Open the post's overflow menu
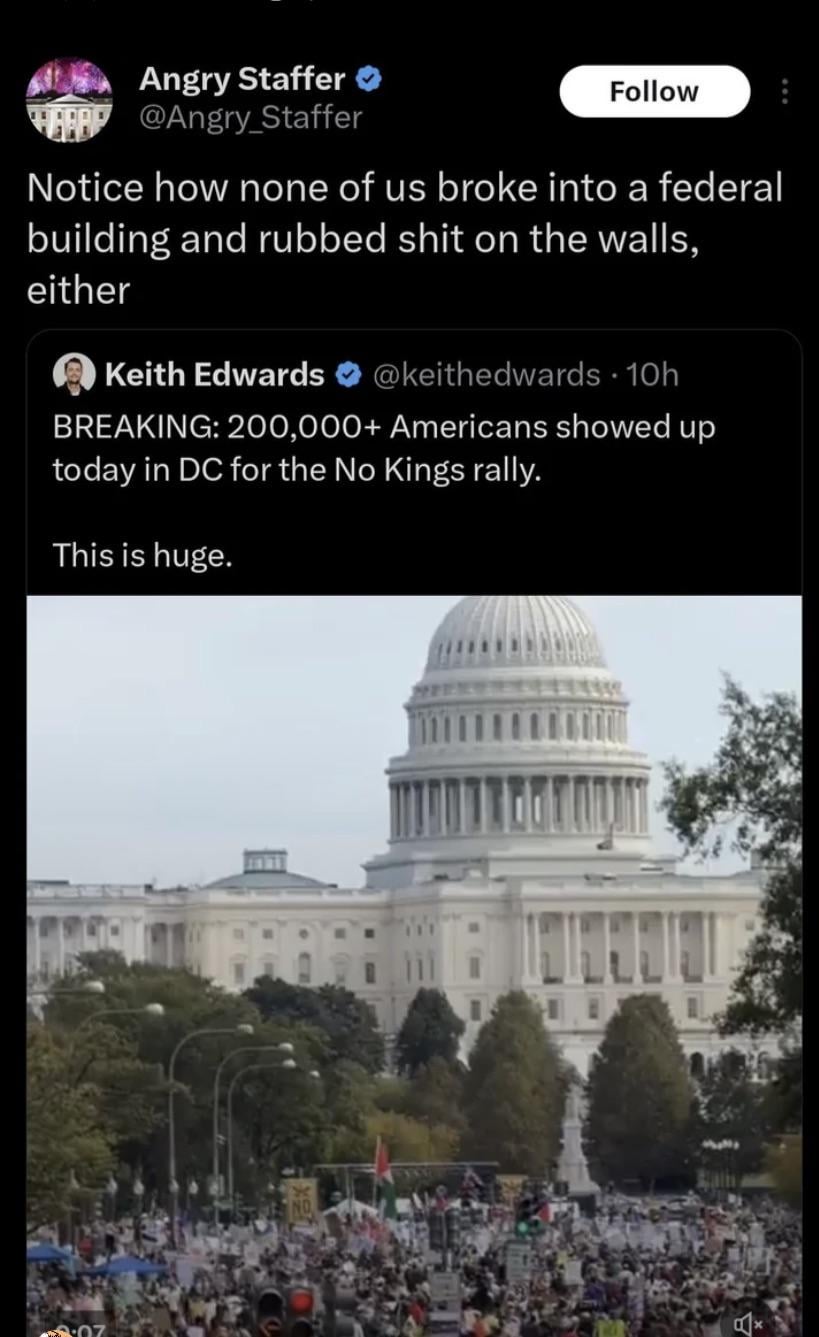 point(785,92)
